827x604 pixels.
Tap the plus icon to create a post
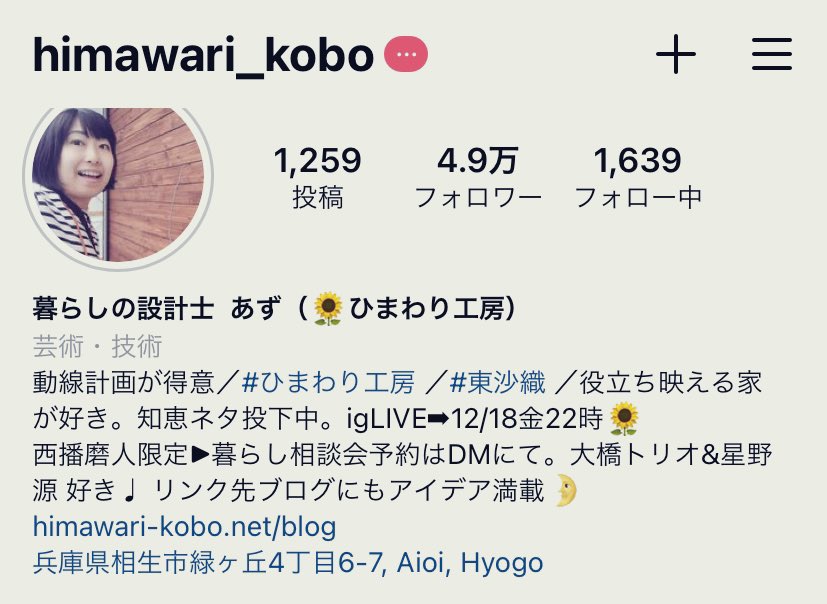[x=676, y=55]
